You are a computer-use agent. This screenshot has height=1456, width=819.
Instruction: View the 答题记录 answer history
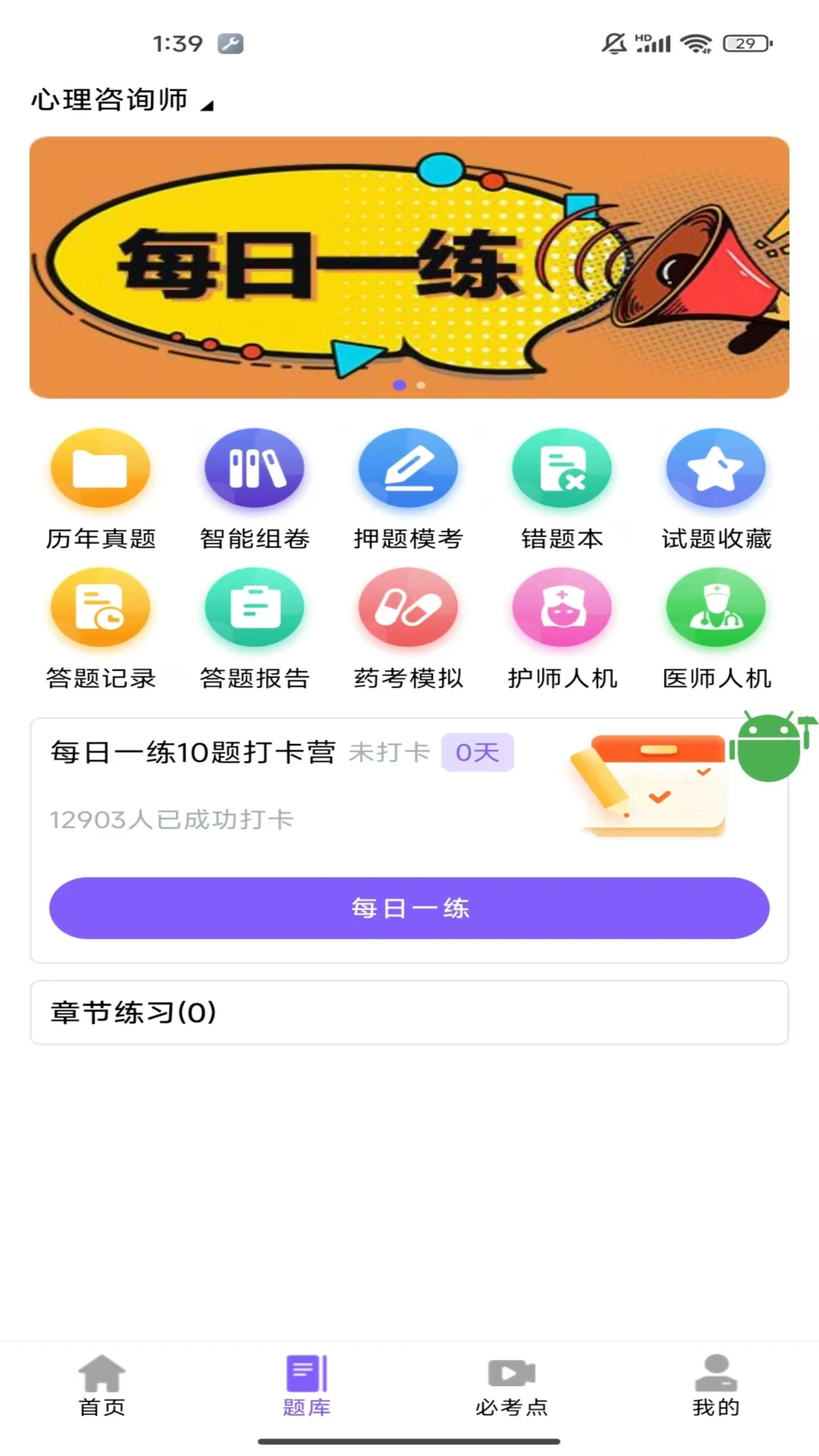[x=101, y=629]
